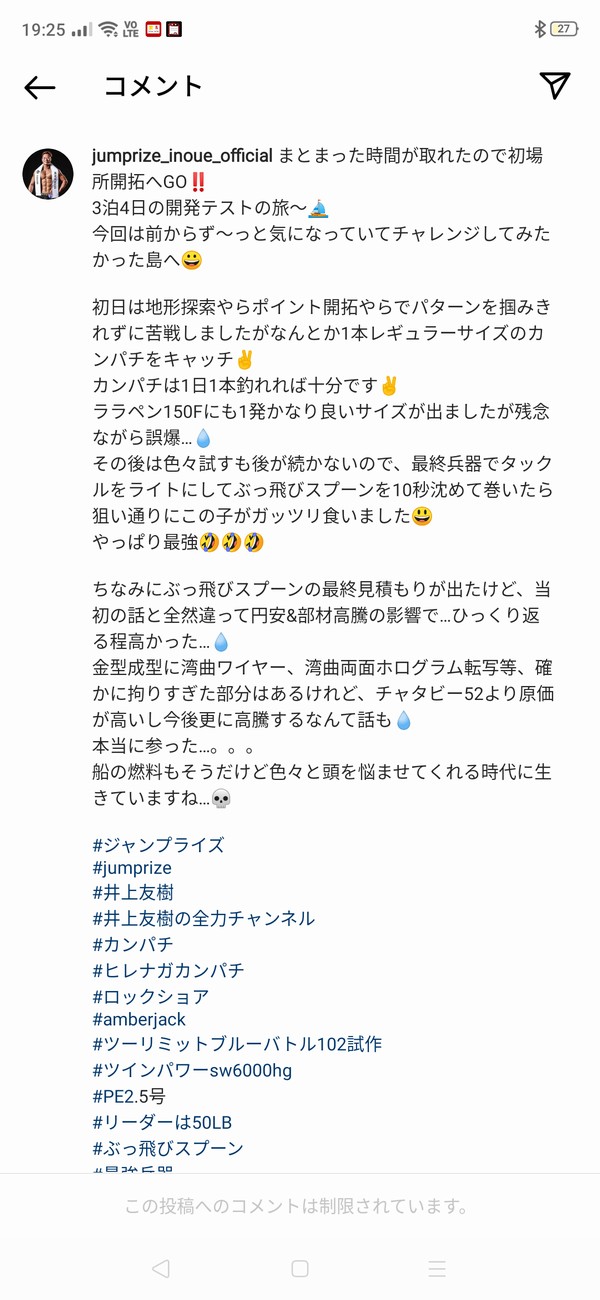Share this post via the paper plane icon

[555, 86]
